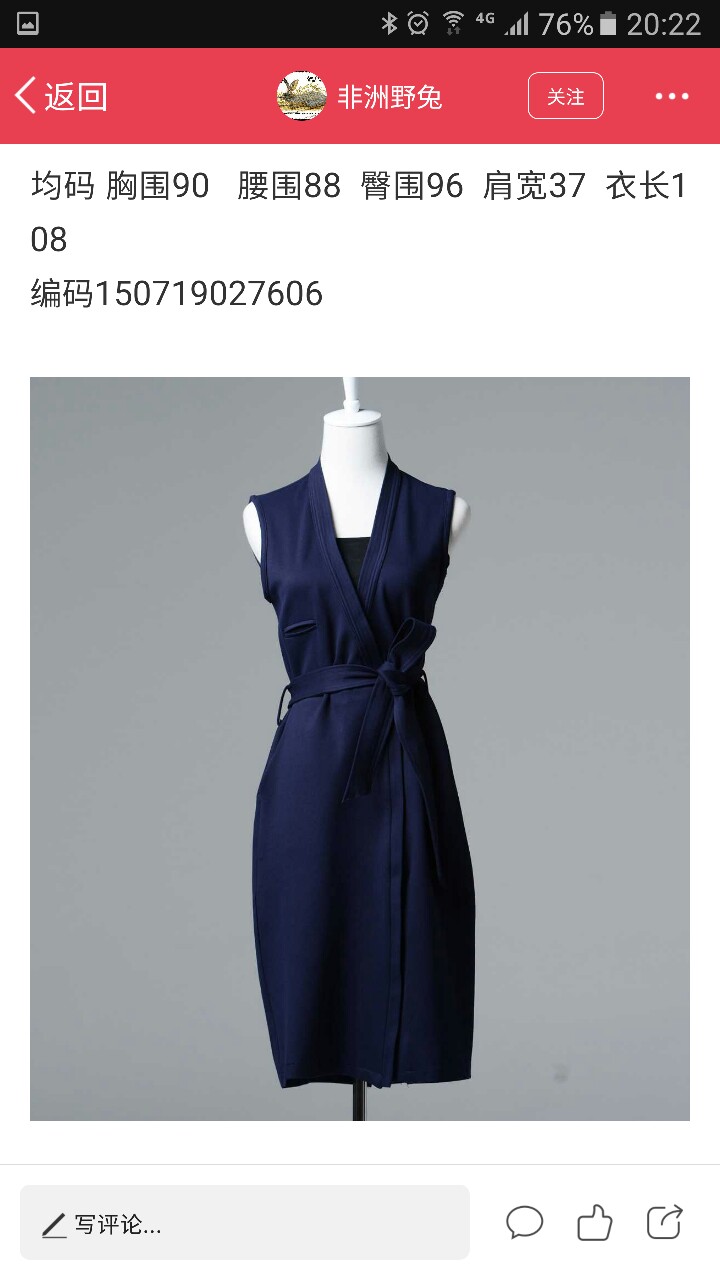Open the 非洲野兔 author profile
Image resolution: width=720 pixels, height=1280 pixels.
[359, 96]
